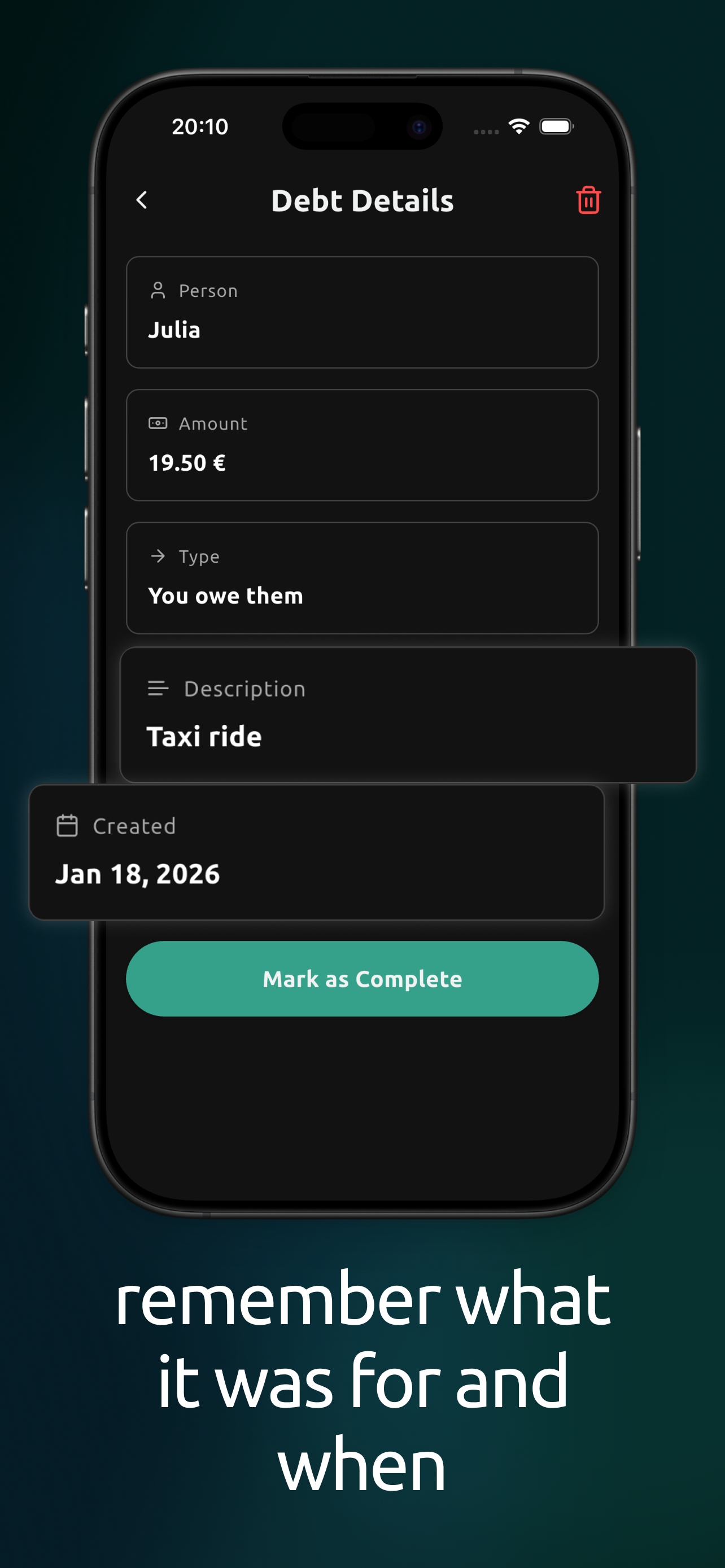725x1568 pixels.
Task: Tap the You owe them value text
Action: [225, 596]
